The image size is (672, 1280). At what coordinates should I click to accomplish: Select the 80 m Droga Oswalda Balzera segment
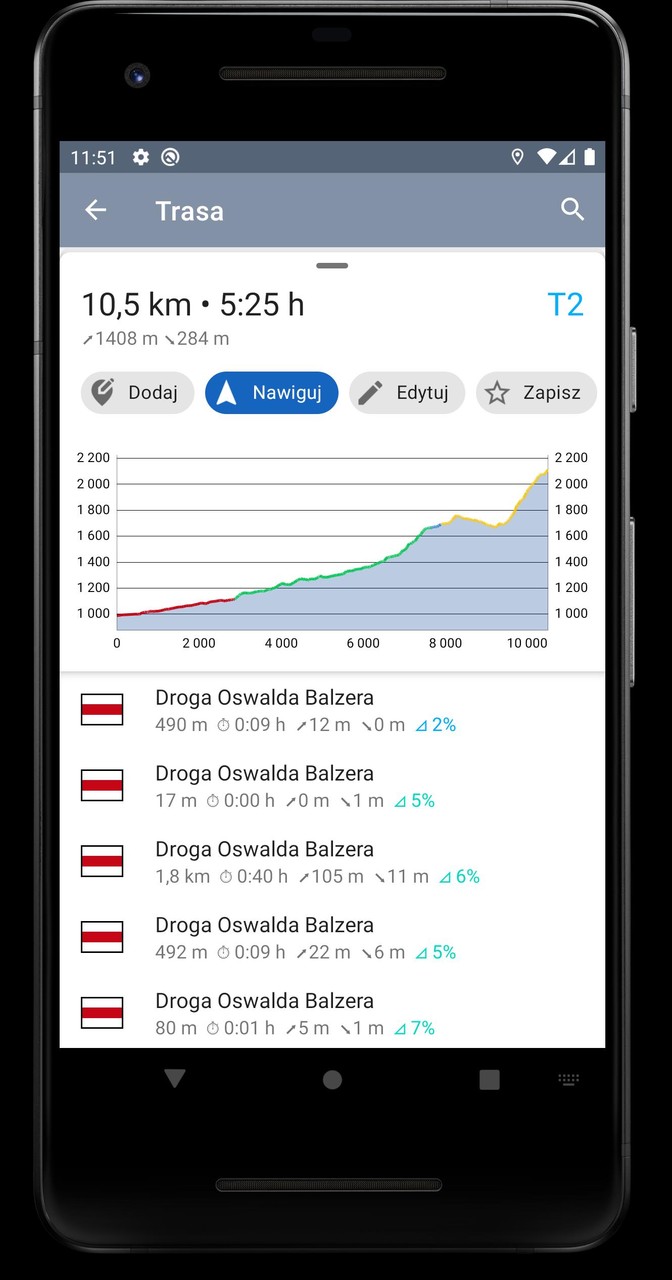click(x=332, y=1013)
